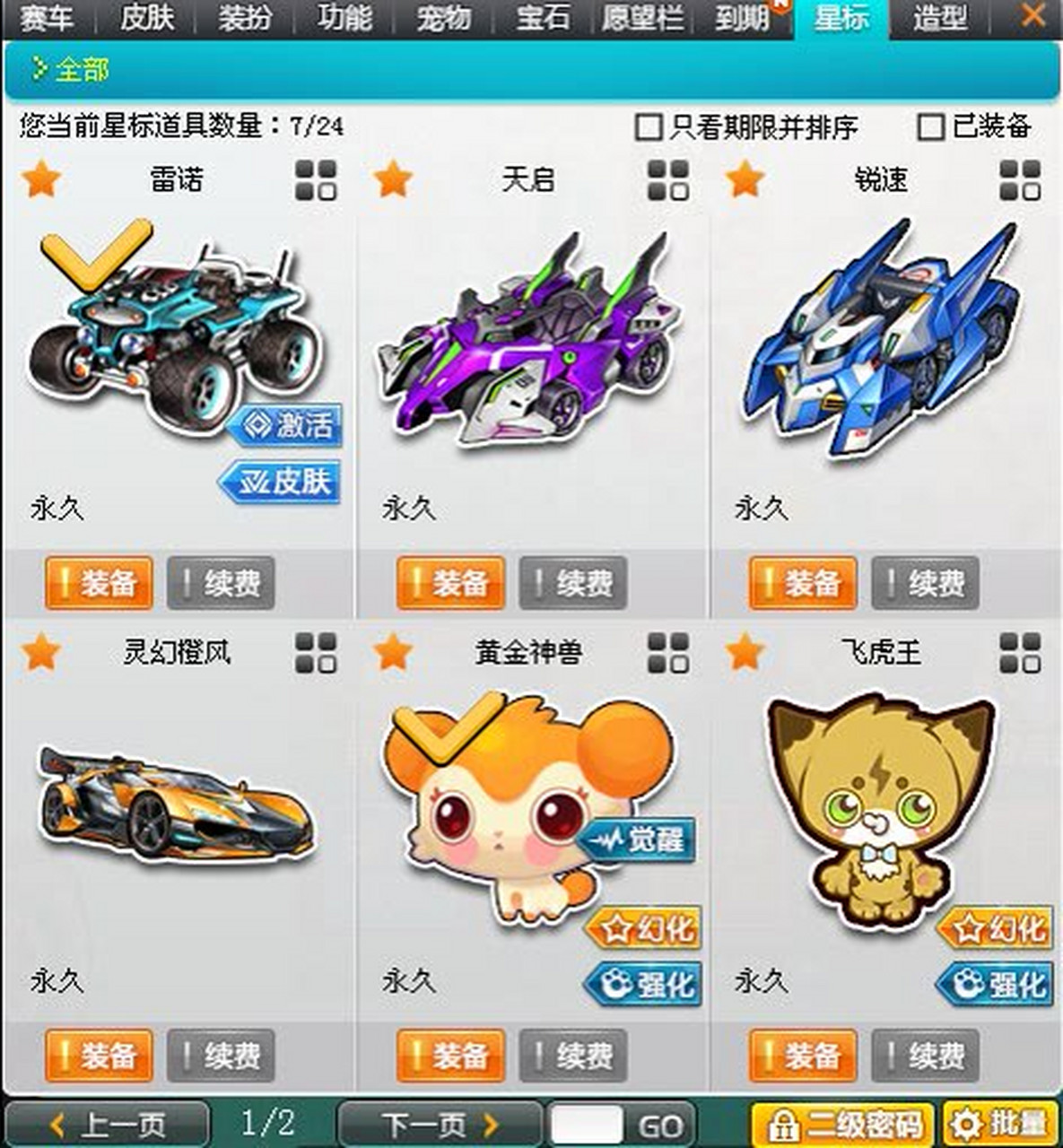Tap the 批量 batch button

pos(999,1125)
